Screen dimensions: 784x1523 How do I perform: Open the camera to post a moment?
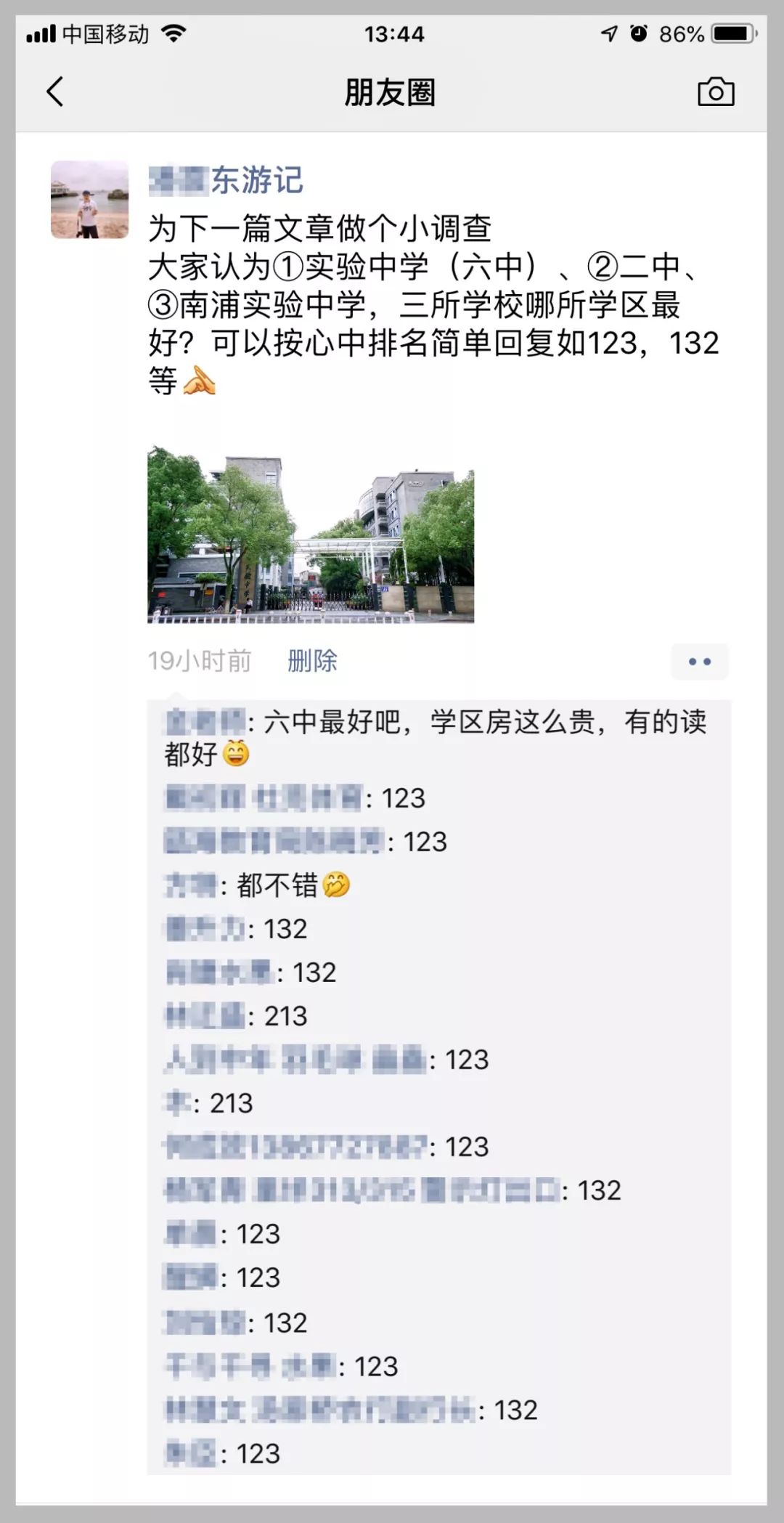[716, 92]
